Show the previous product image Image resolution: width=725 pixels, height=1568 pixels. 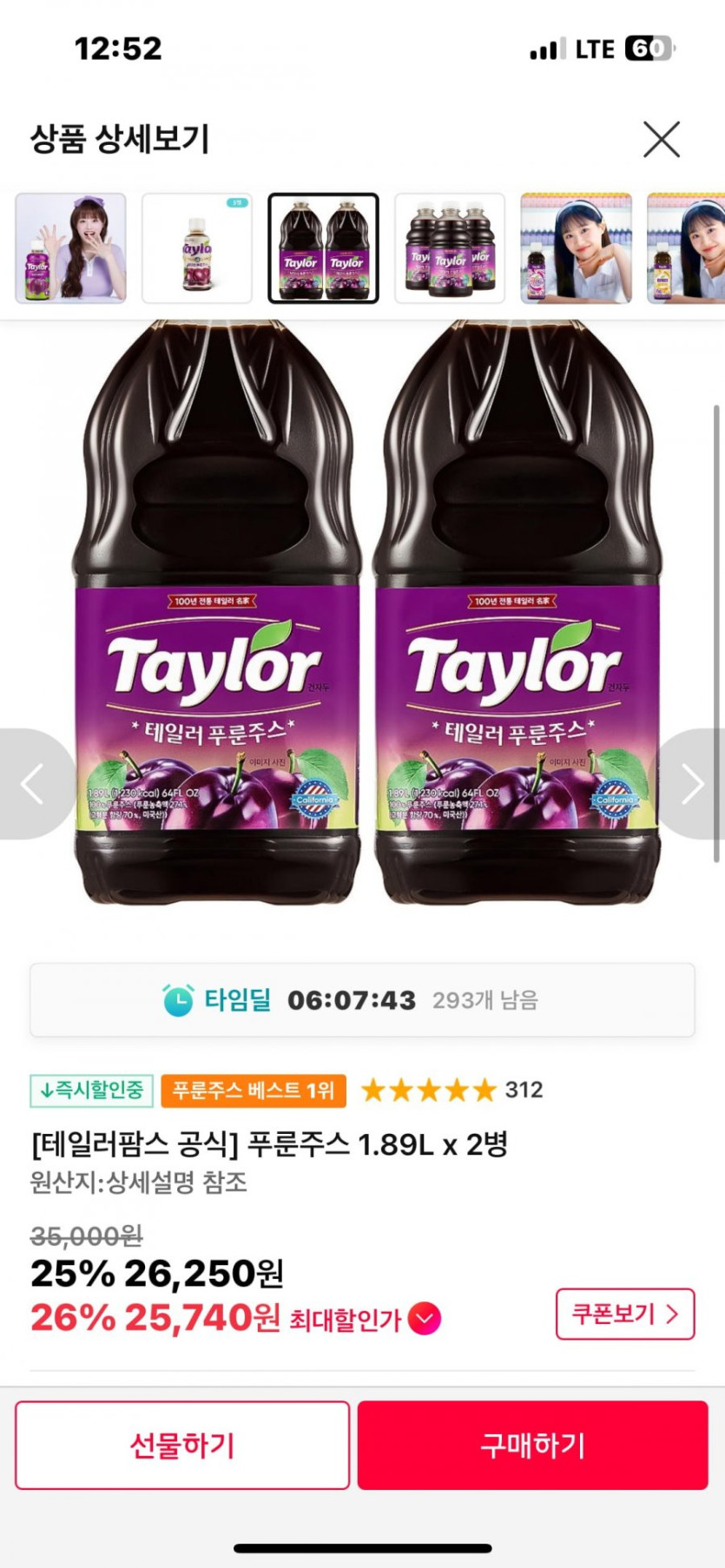click(x=33, y=784)
